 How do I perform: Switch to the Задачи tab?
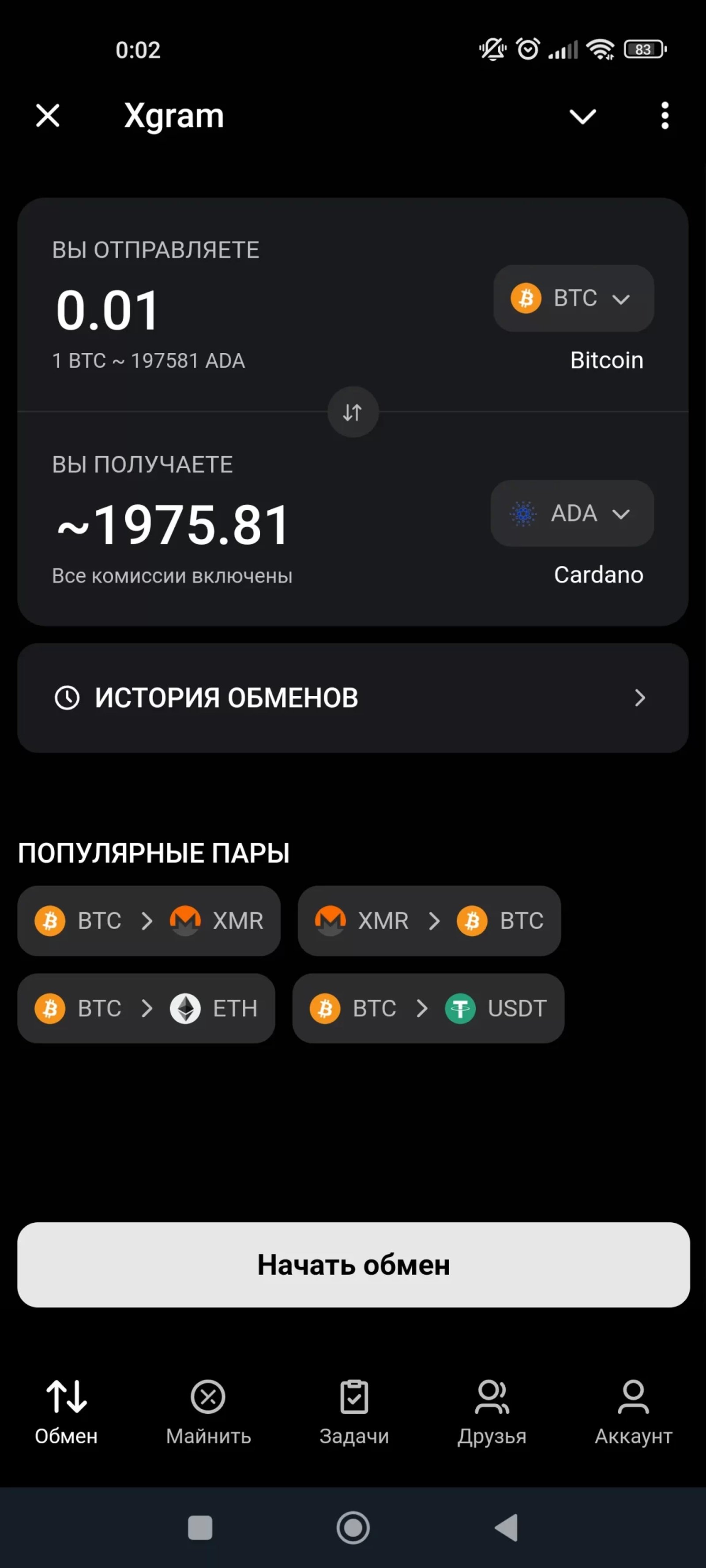point(354,1412)
